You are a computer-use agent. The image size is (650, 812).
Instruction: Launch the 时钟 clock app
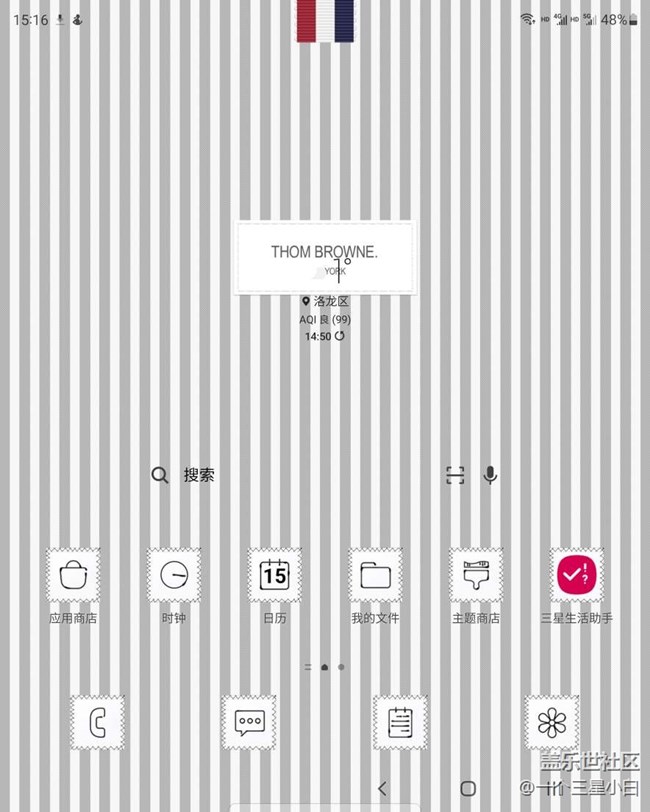pos(174,575)
